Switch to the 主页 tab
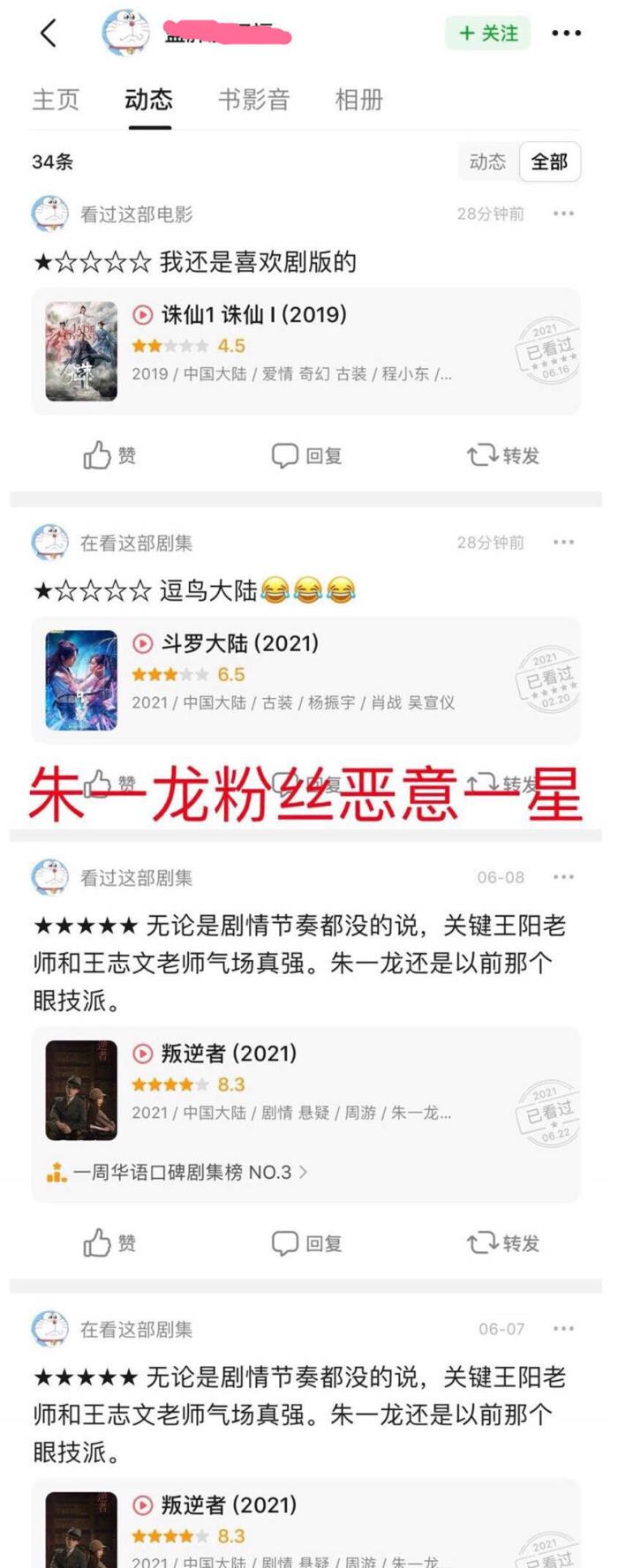This screenshot has height=1568, width=618. tap(56, 100)
